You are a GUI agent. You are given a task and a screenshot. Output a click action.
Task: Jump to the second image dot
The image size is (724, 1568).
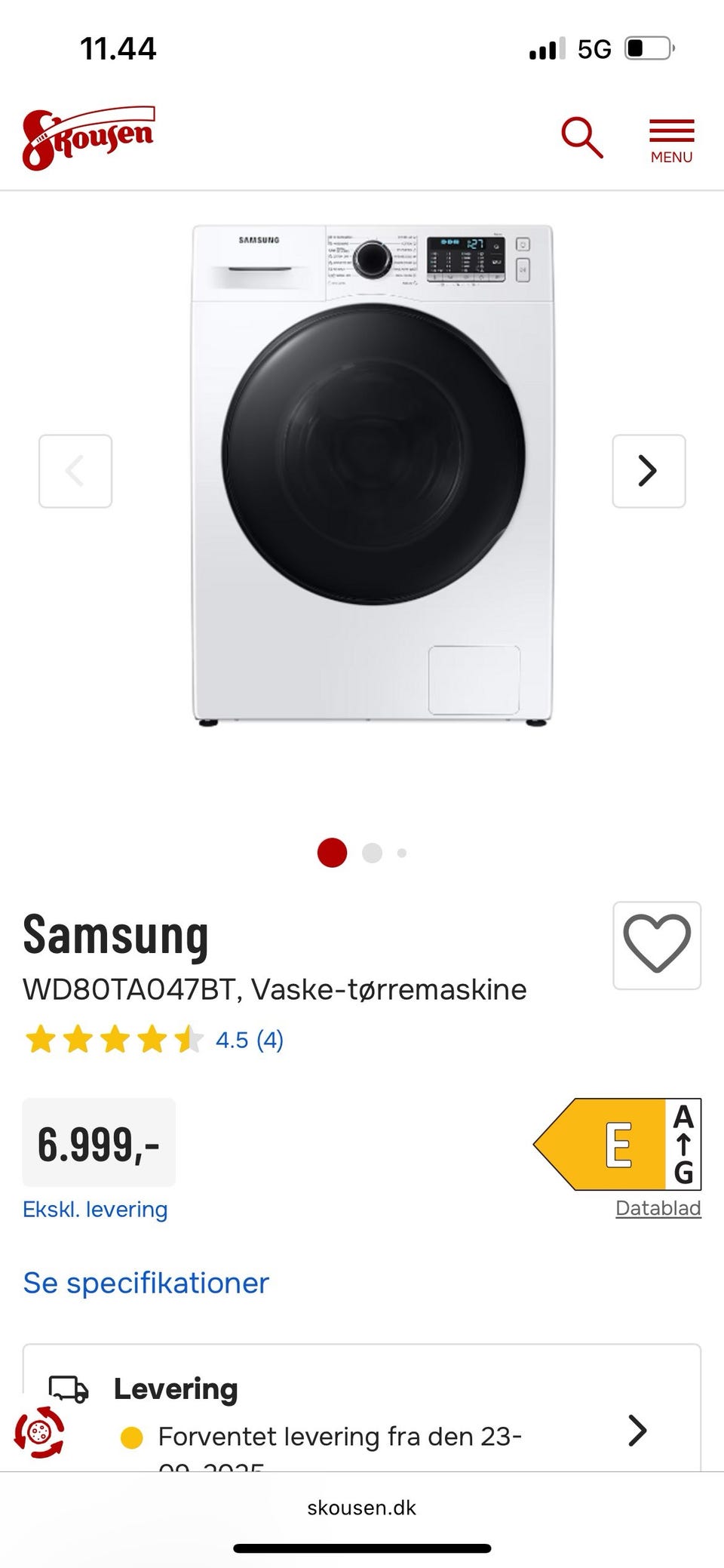click(x=372, y=853)
